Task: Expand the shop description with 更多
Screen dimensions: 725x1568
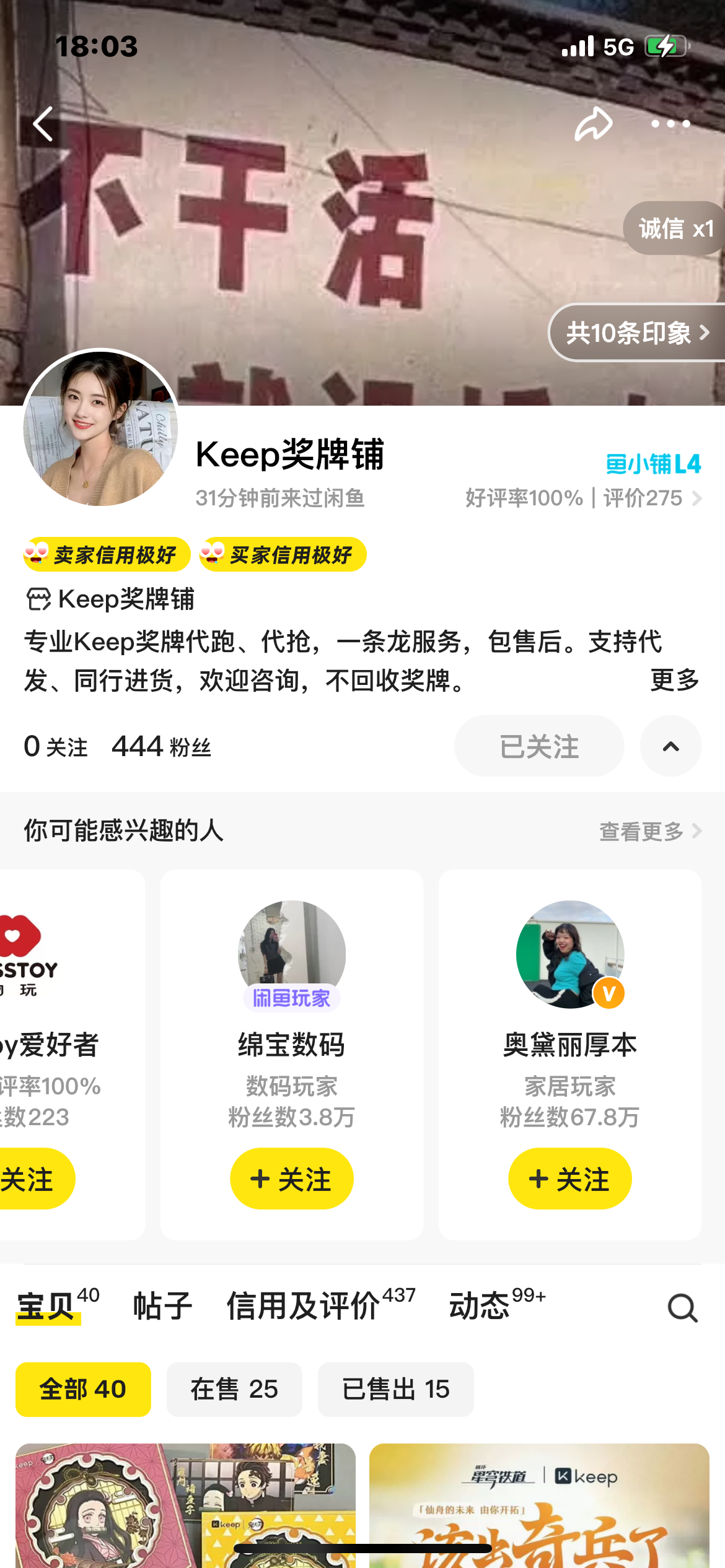Action: click(x=675, y=680)
